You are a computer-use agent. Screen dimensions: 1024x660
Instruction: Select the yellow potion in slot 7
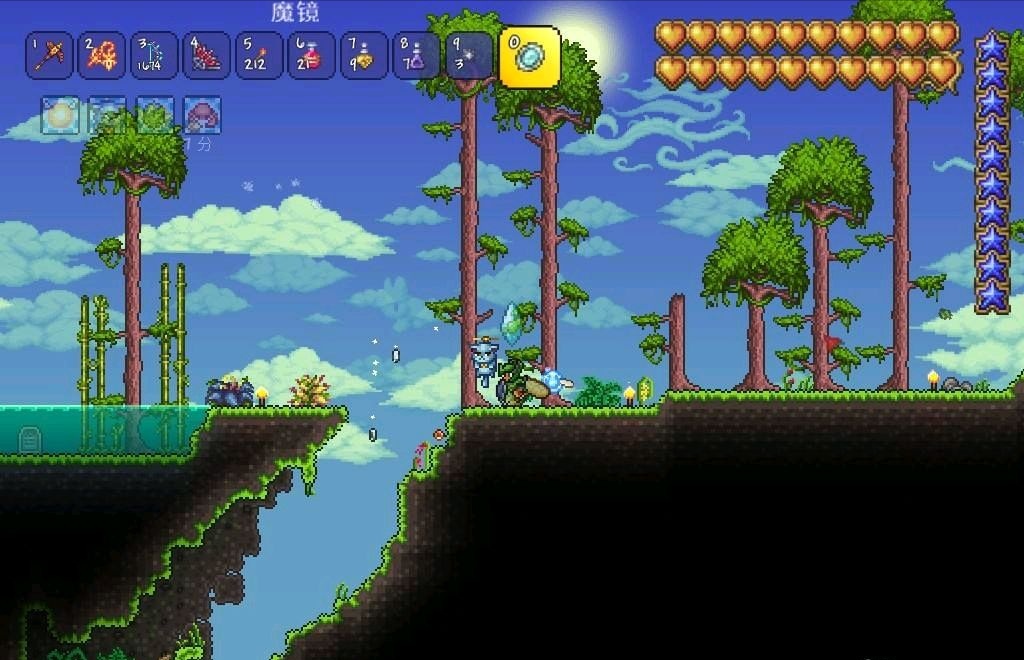364,56
